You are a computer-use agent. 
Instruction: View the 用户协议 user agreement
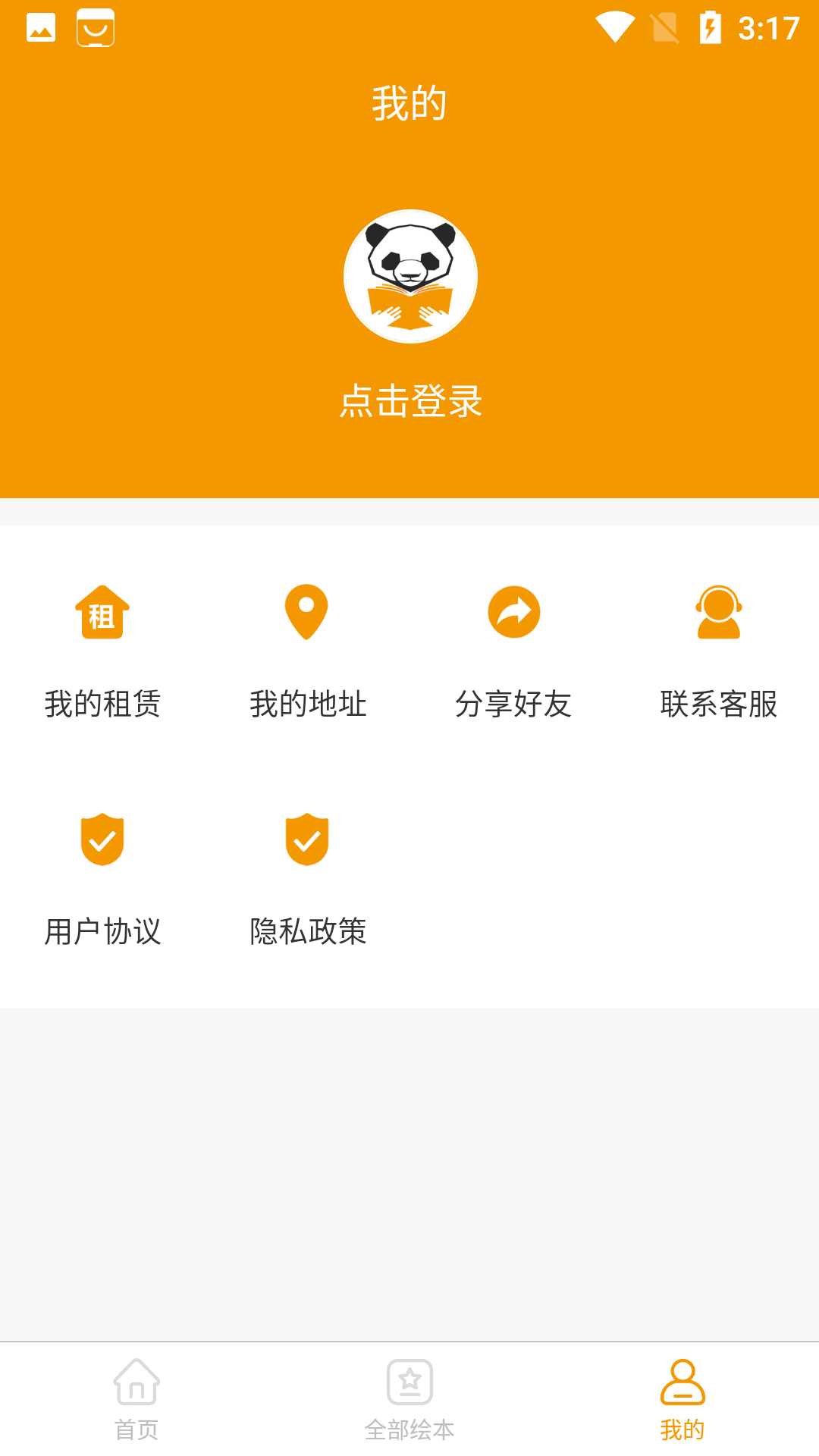102,880
